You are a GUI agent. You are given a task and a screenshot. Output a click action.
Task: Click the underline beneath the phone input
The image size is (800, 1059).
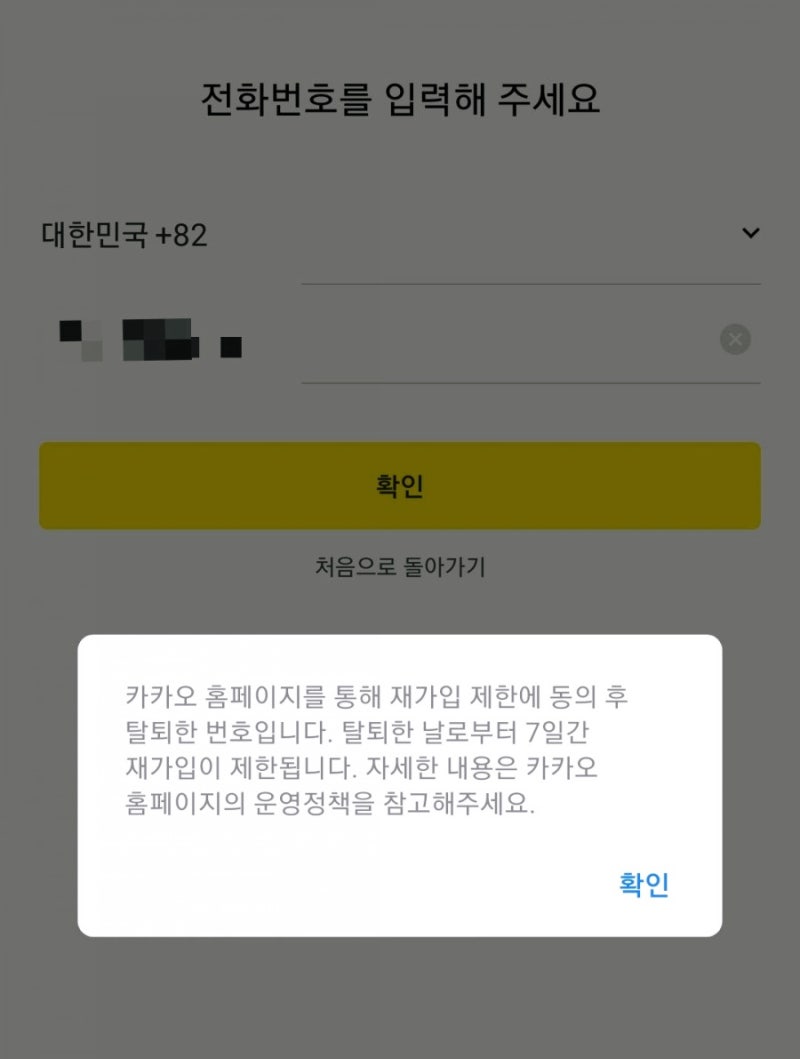coord(528,383)
